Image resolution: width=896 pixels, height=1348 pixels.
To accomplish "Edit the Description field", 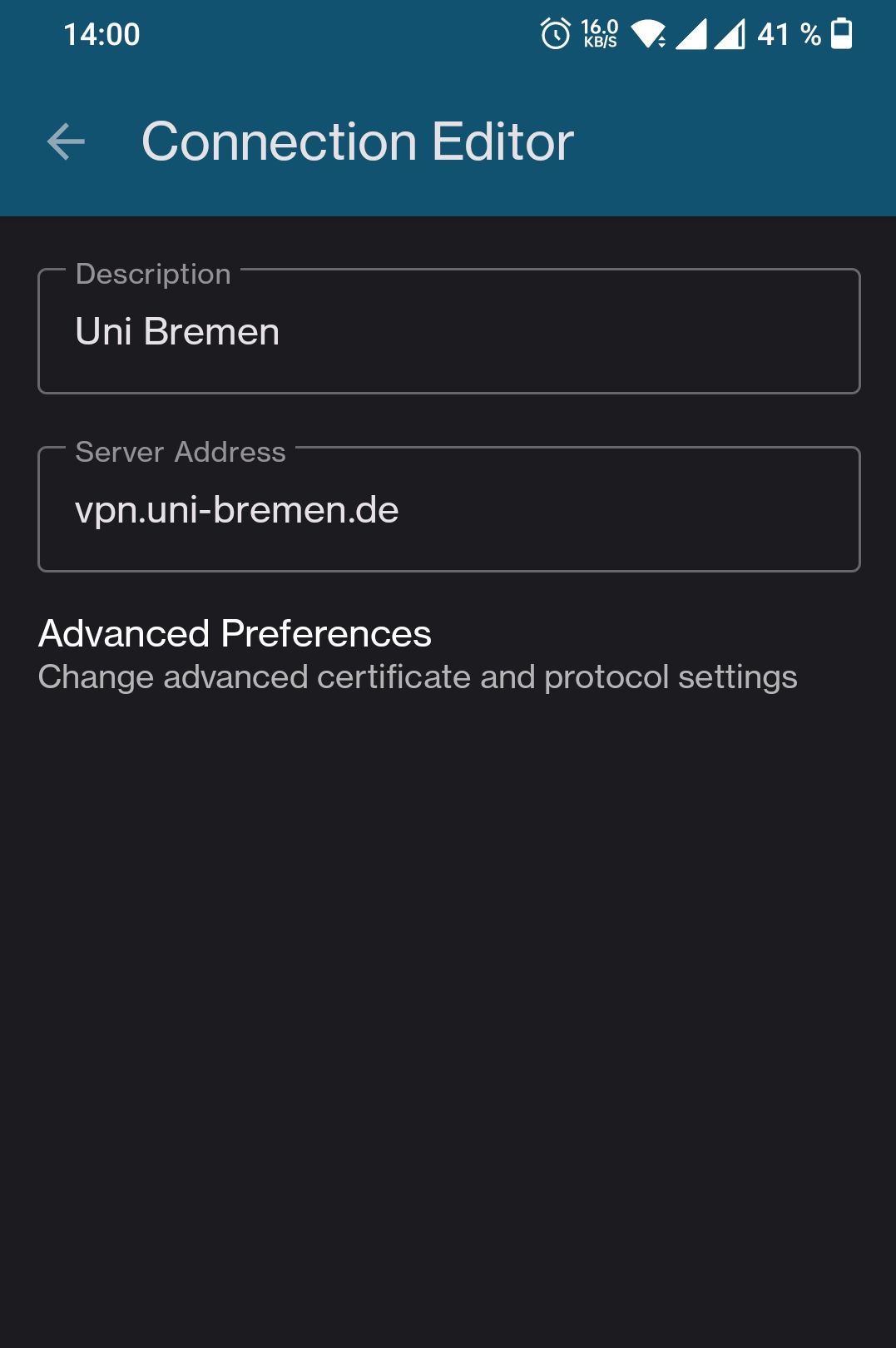I will click(448, 332).
